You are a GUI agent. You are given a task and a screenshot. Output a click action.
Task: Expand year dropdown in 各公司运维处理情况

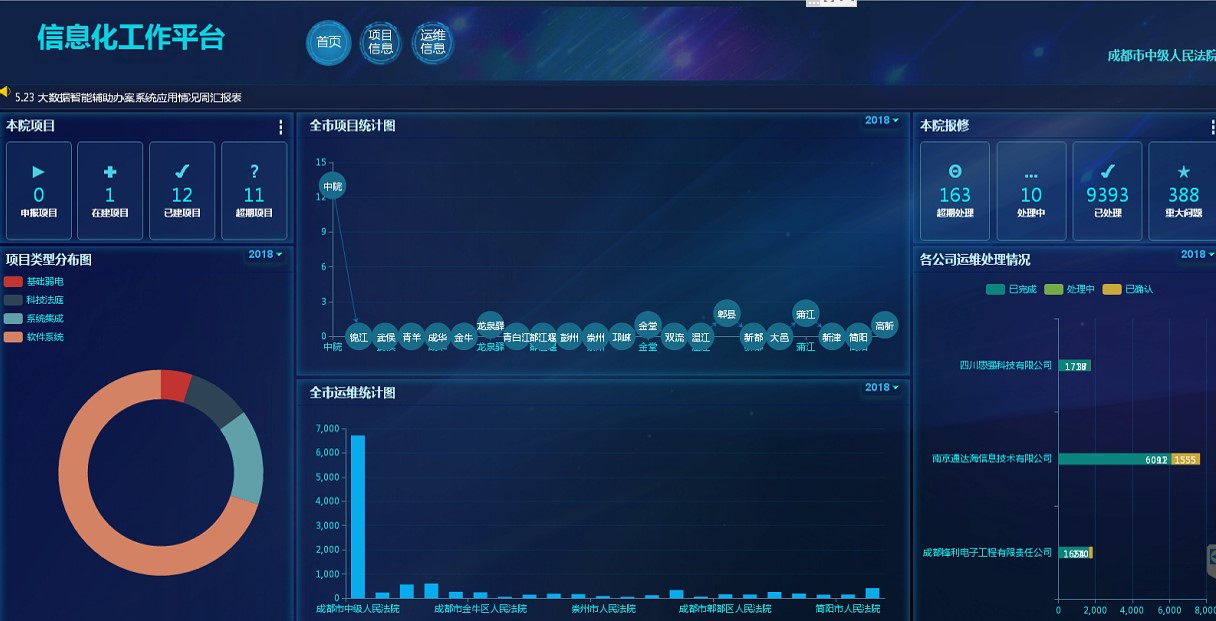(x=1194, y=255)
